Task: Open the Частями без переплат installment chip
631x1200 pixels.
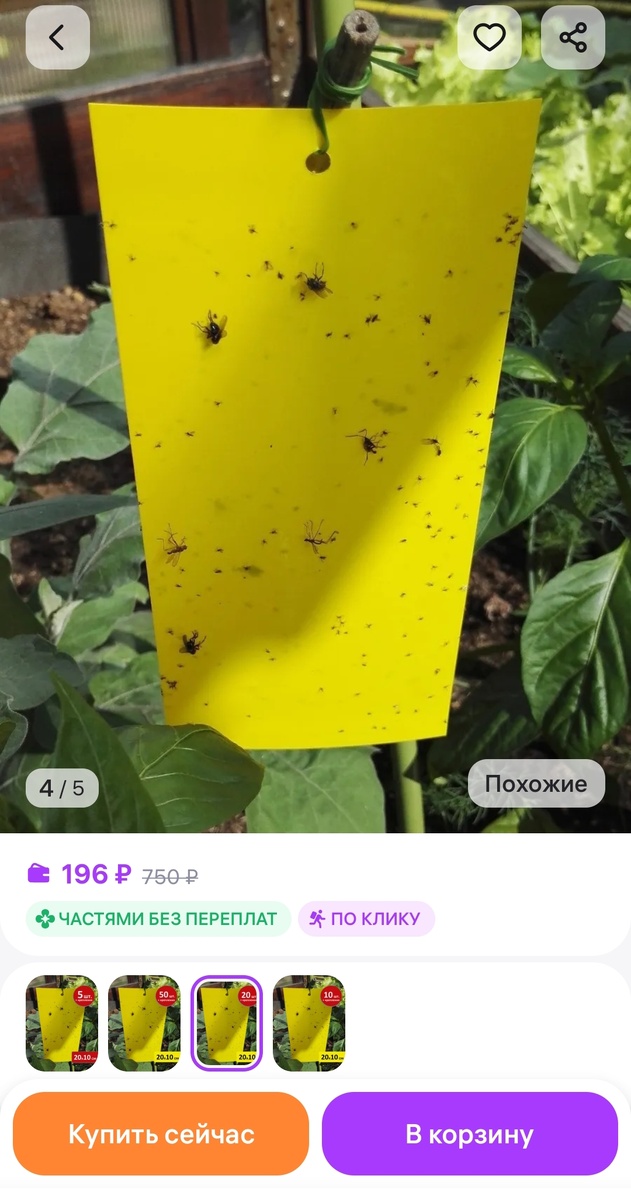Action: 157,919
